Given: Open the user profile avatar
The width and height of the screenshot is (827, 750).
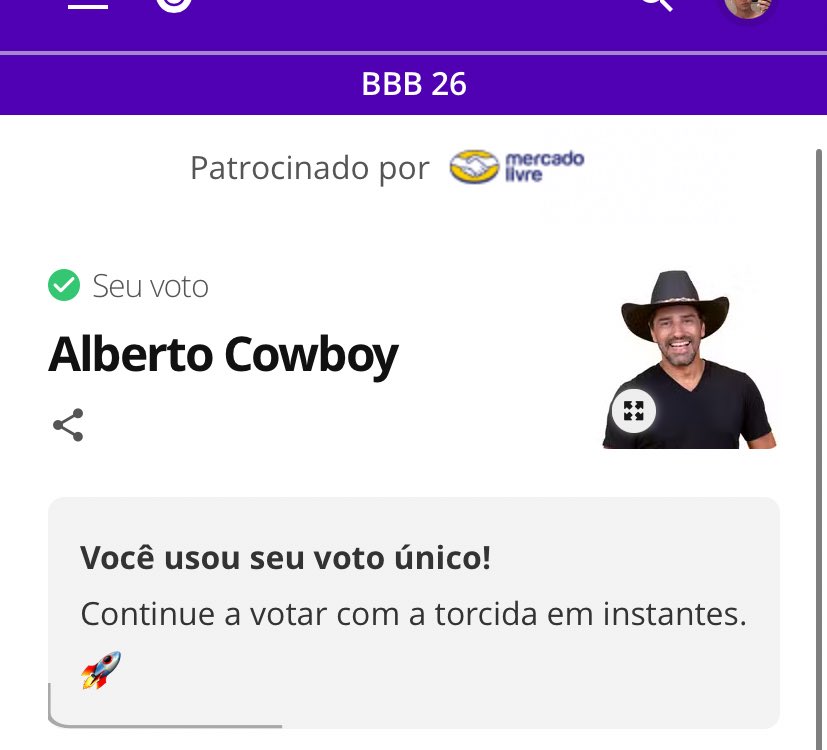Looking at the screenshot, I should point(747,5).
